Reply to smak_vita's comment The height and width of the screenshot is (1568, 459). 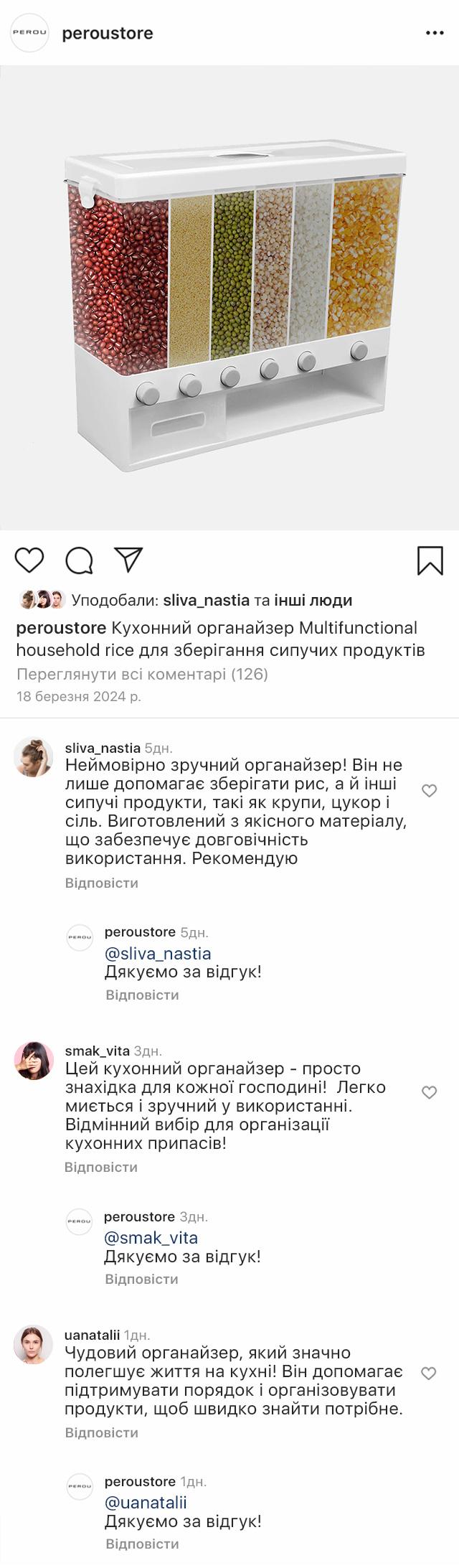tap(100, 1167)
